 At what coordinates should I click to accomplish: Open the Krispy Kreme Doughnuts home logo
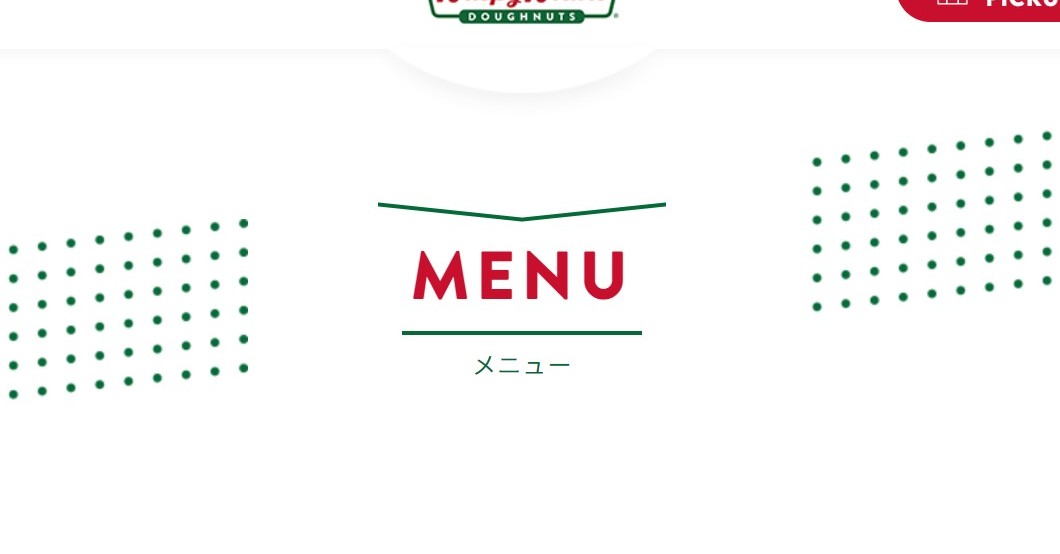click(x=522, y=10)
